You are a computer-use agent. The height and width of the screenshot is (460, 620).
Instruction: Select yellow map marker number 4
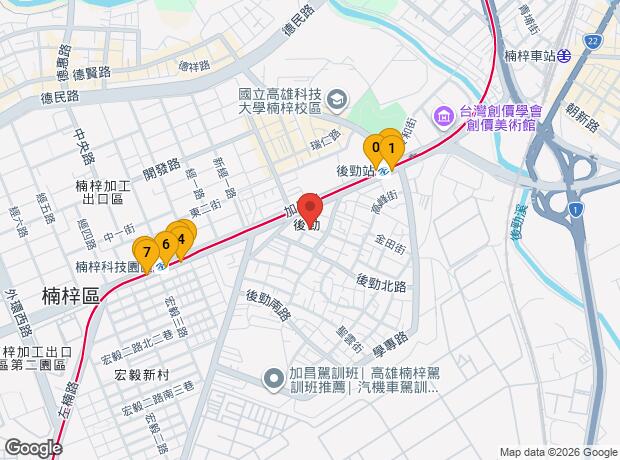(182, 237)
